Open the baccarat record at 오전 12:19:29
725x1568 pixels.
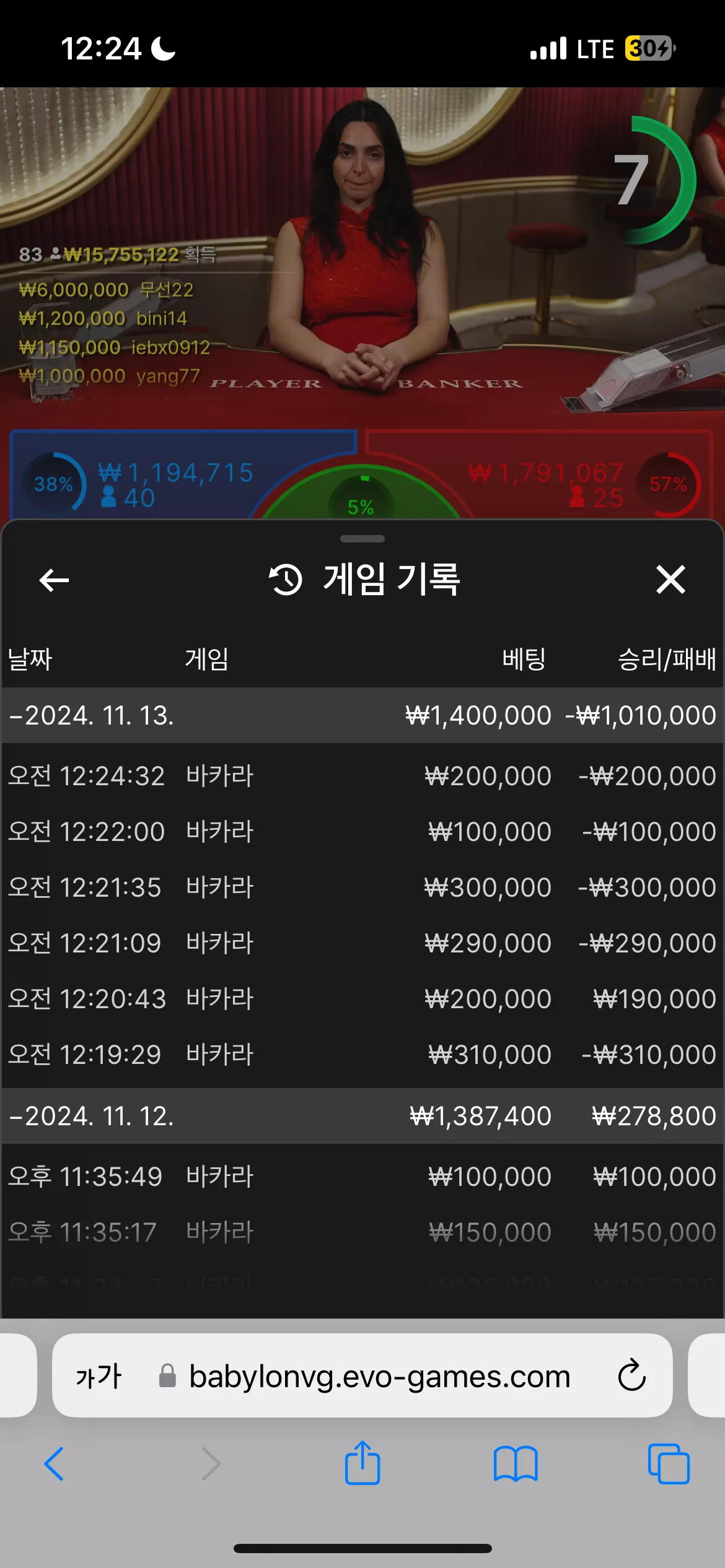point(362,1055)
